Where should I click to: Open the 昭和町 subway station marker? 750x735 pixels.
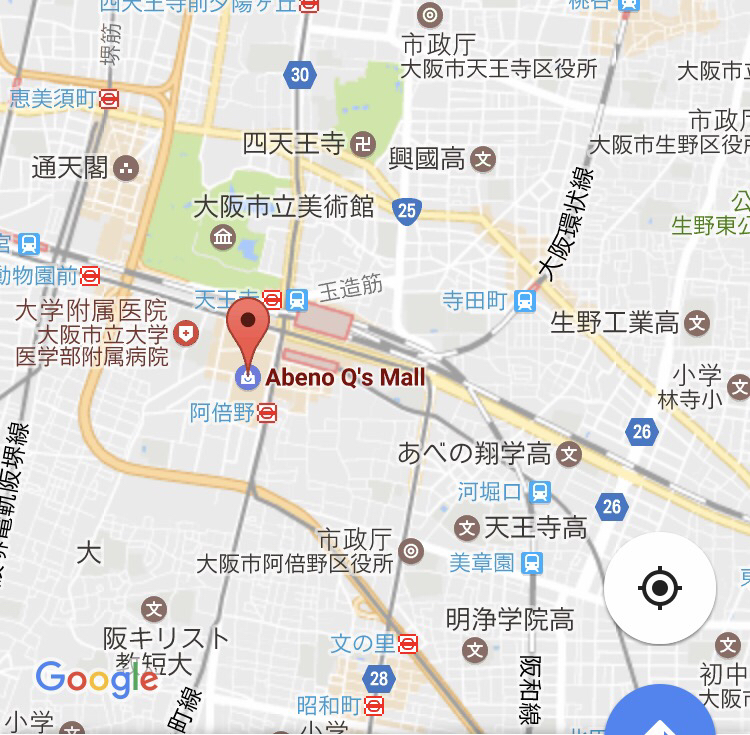point(375,706)
